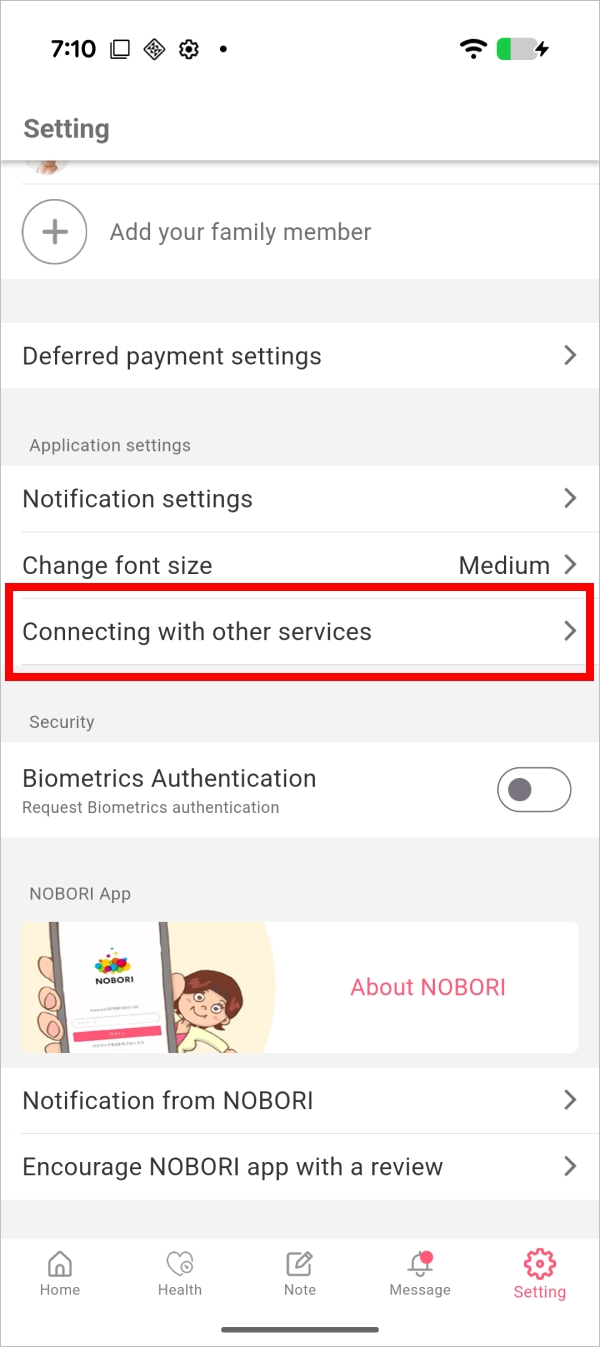The image size is (600, 1347).
Task: Open the About NOBORI banner
Action: (x=300, y=987)
